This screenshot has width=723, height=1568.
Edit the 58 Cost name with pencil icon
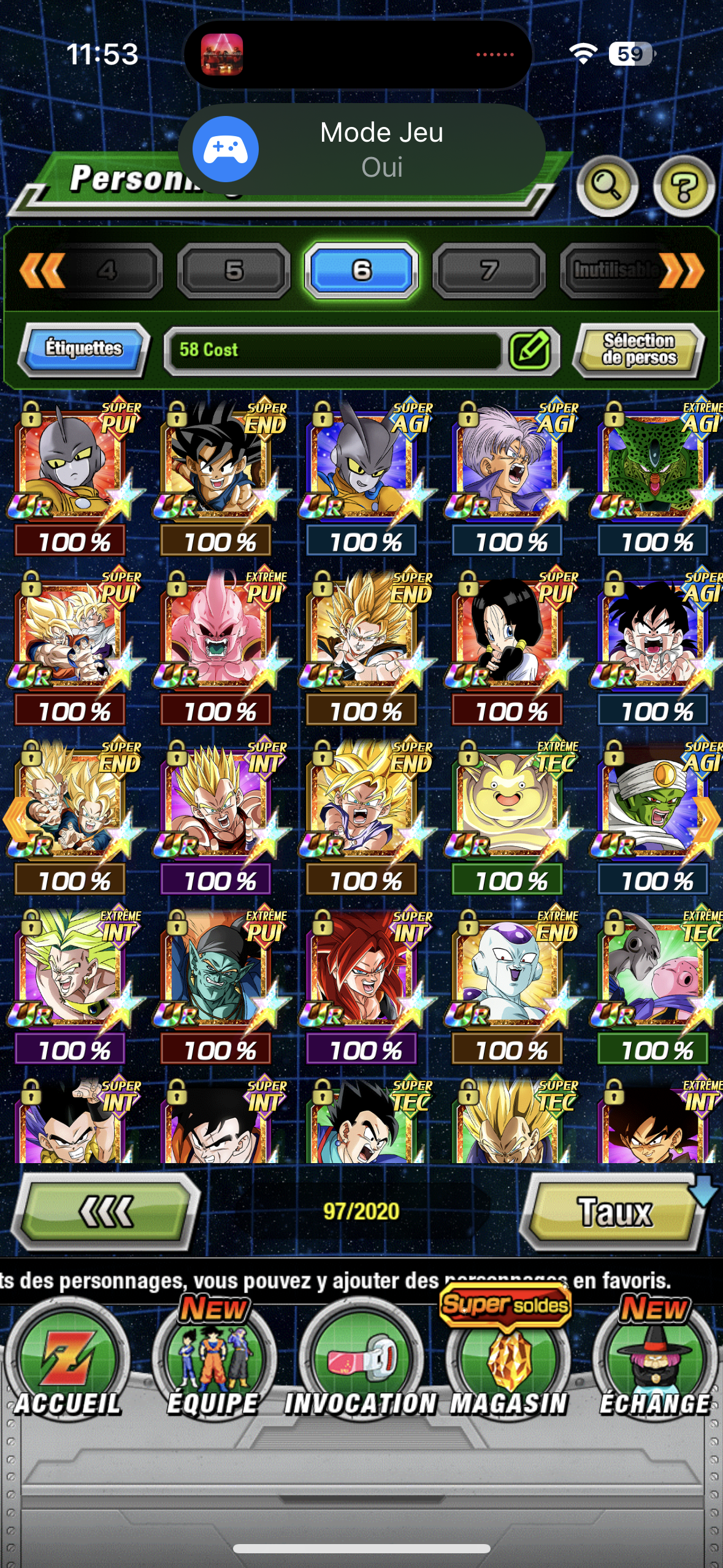530,350
